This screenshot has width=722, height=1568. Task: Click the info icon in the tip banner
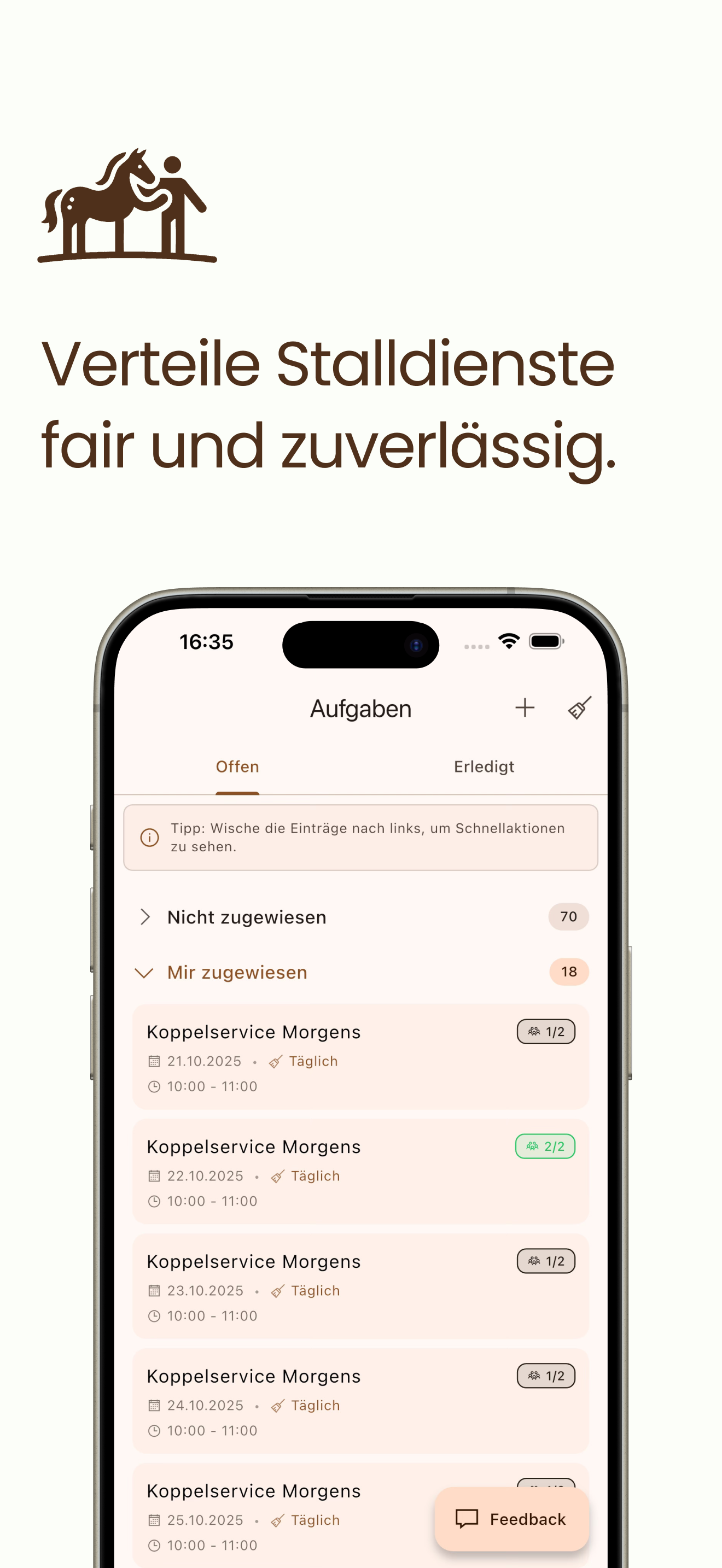pyautogui.click(x=150, y=838)
